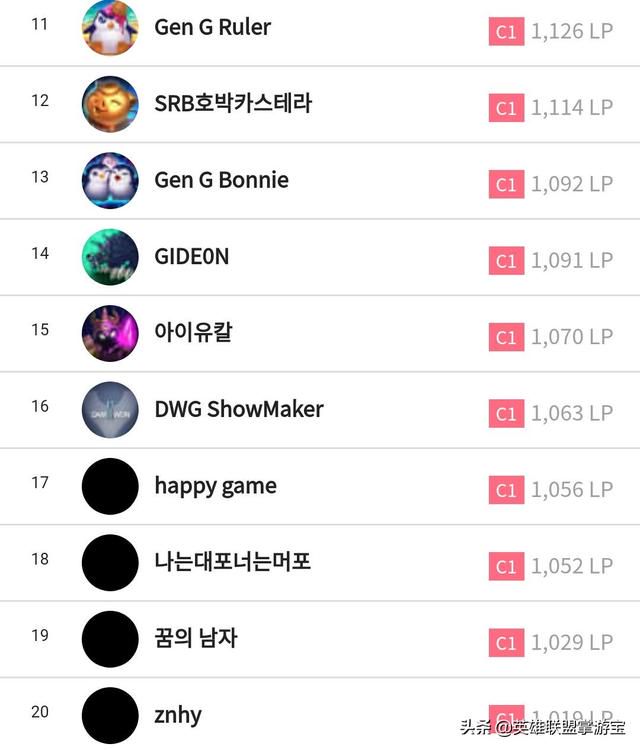Open 아이유칼 summoner profile

193,332
